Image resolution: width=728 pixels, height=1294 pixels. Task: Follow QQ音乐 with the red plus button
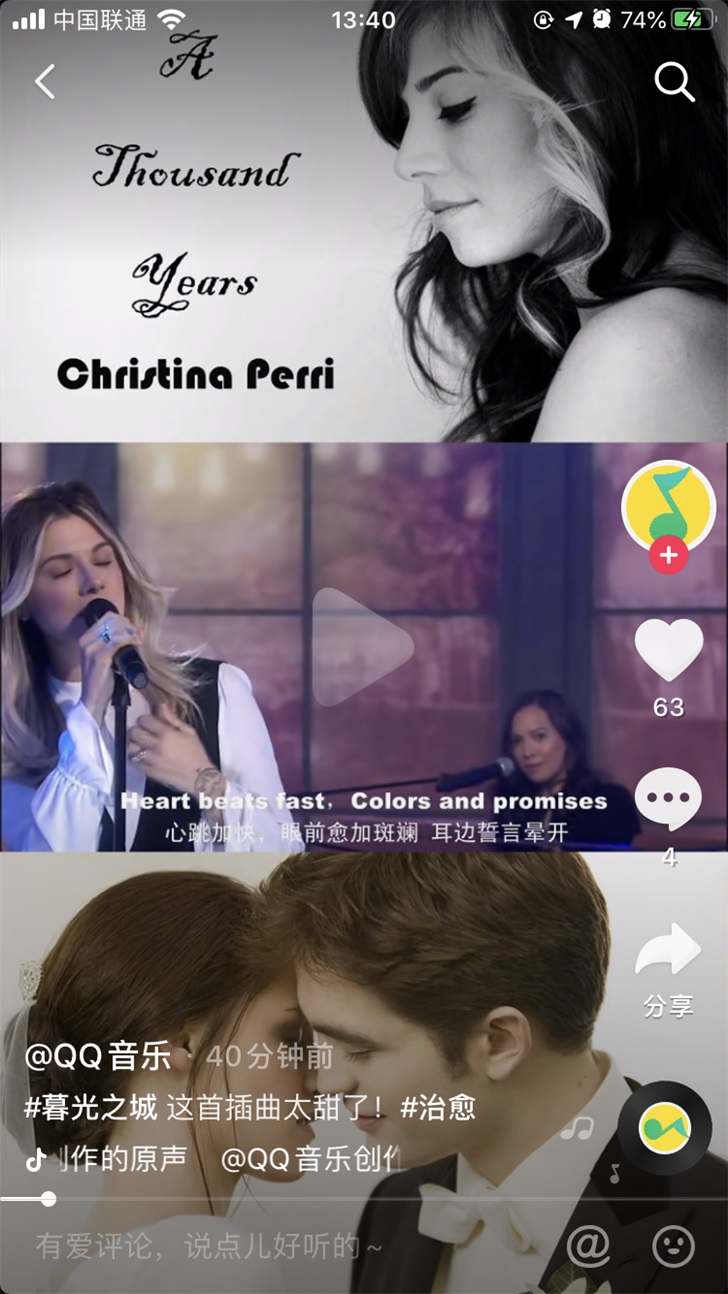[x=668, y=555]
